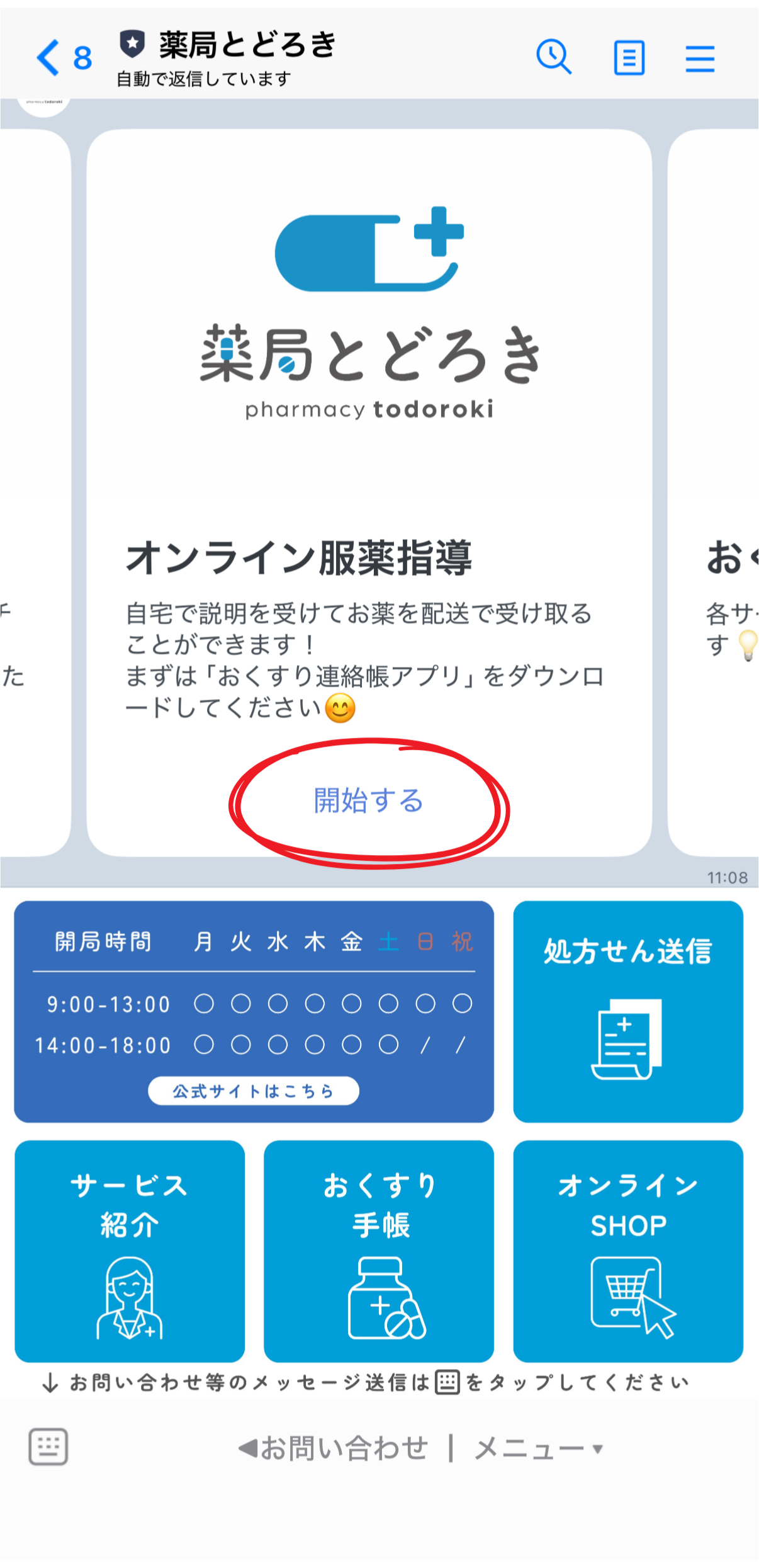Viewport: 759px width, 1568px height.
Task: Switch to keyboard input
Action: (x=48, y=1446)
